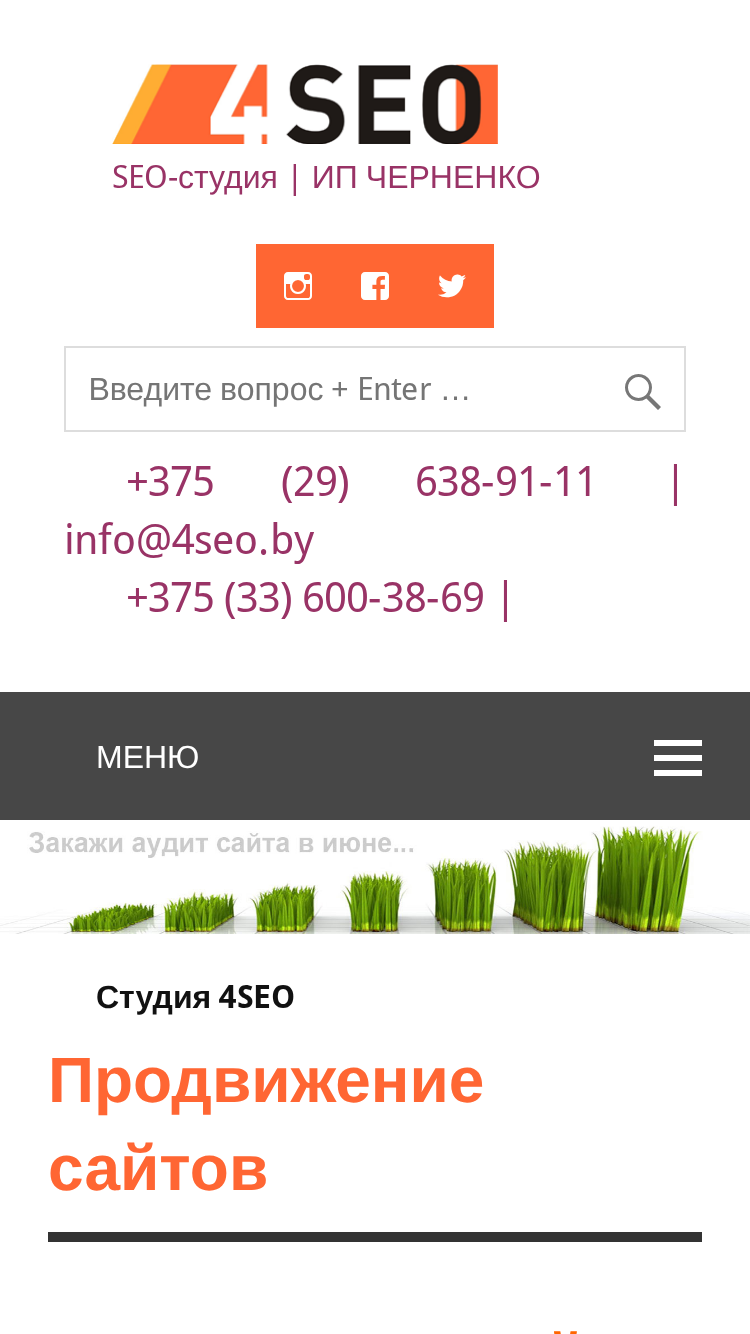Open the Facebook social link

[x=375, y=286]
